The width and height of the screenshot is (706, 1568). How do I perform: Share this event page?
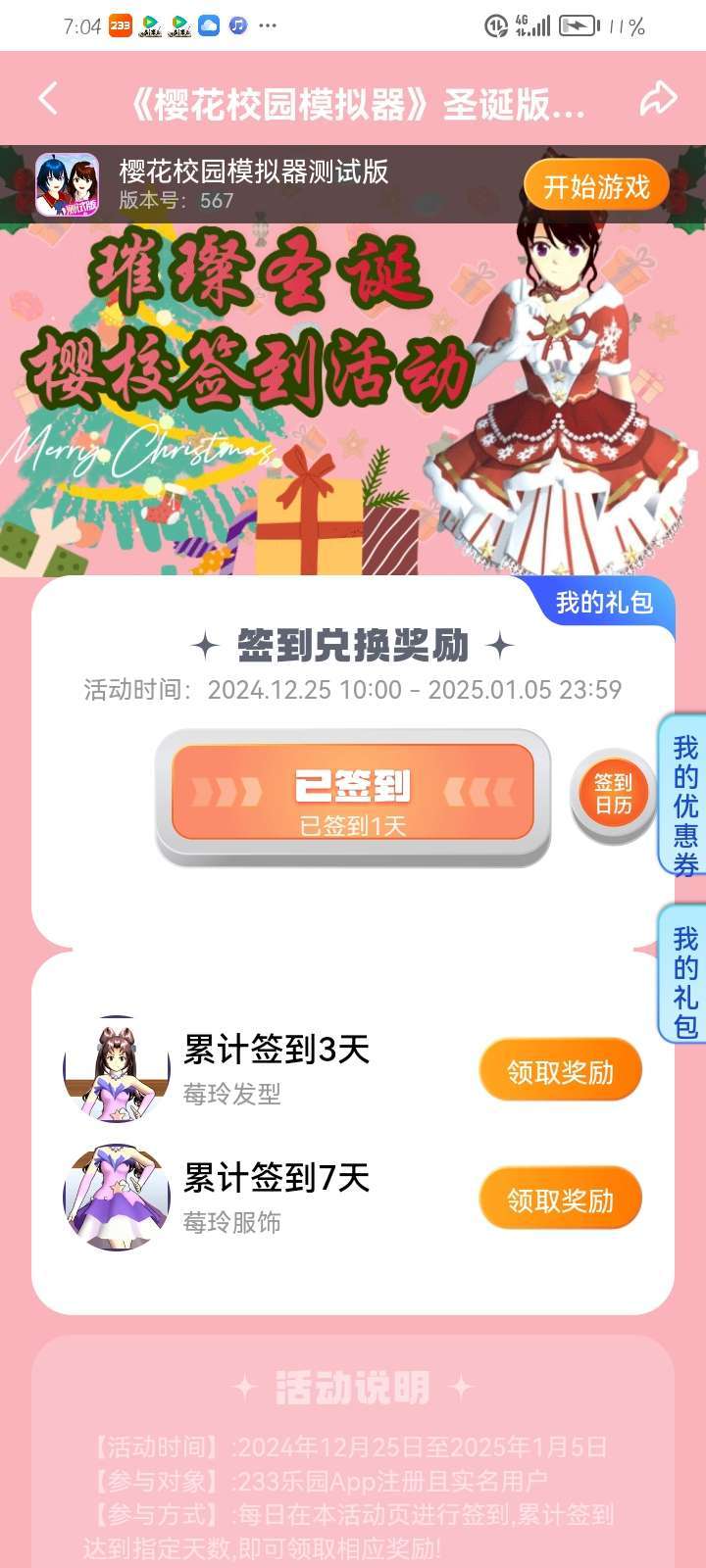(x=658, y=99)
